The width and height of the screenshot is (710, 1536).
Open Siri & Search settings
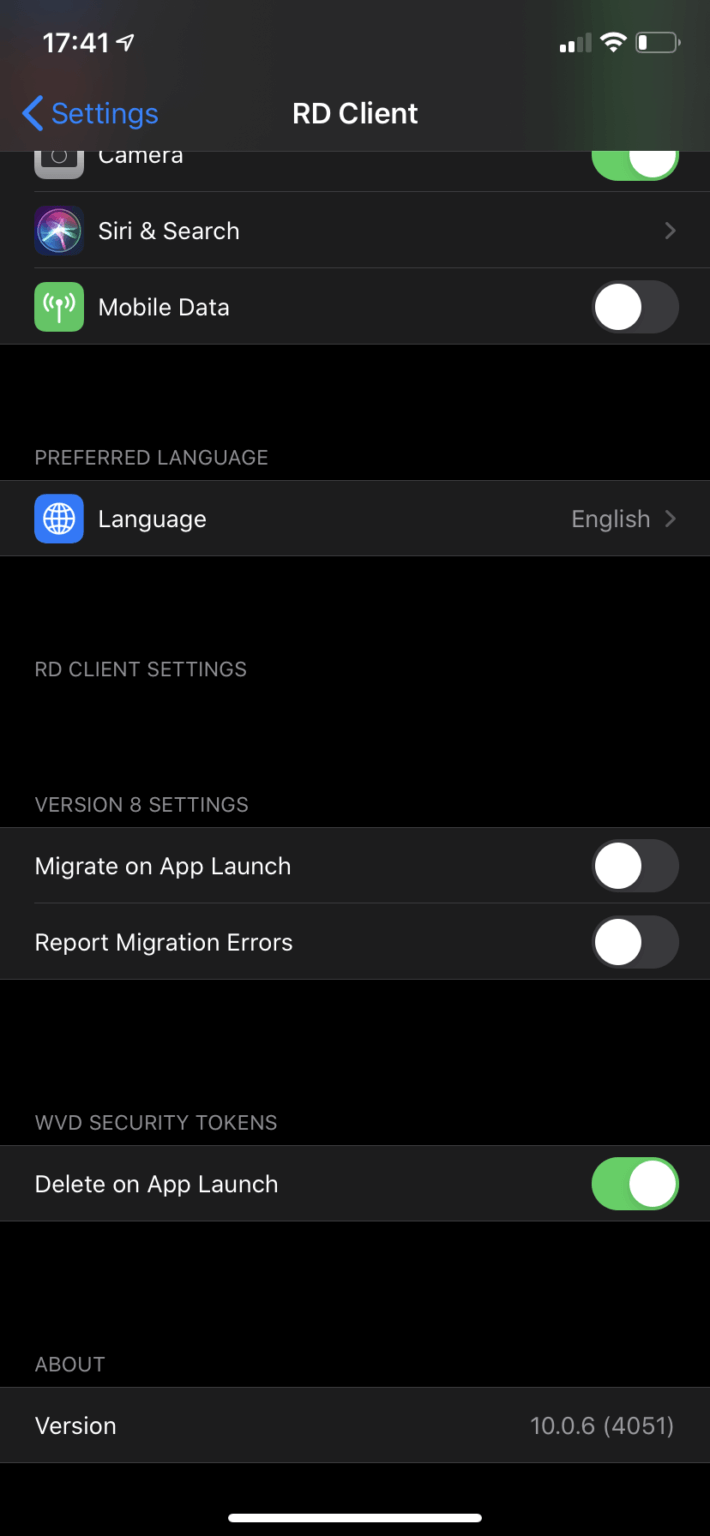click(x=355, y=231)
